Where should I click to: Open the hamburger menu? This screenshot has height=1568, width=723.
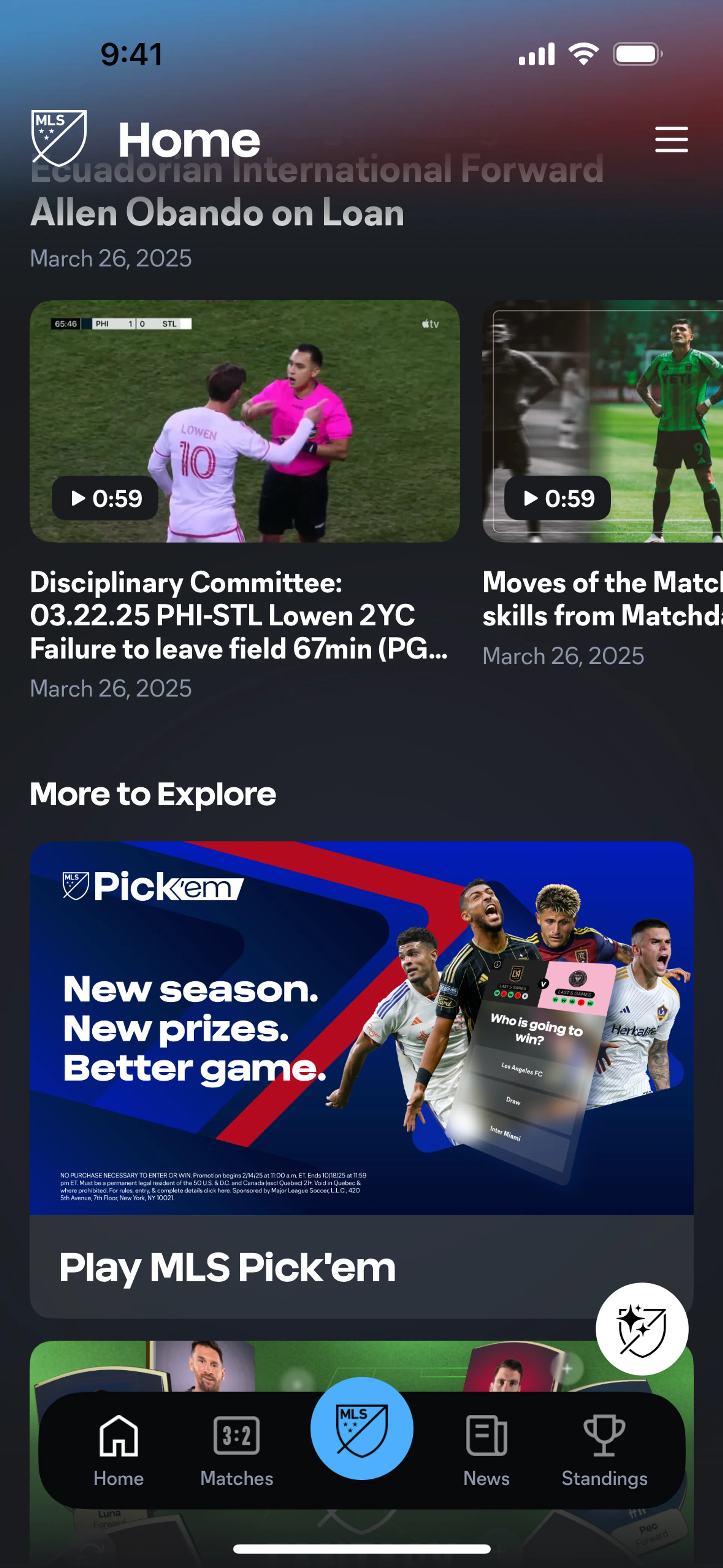pos(671,139)
